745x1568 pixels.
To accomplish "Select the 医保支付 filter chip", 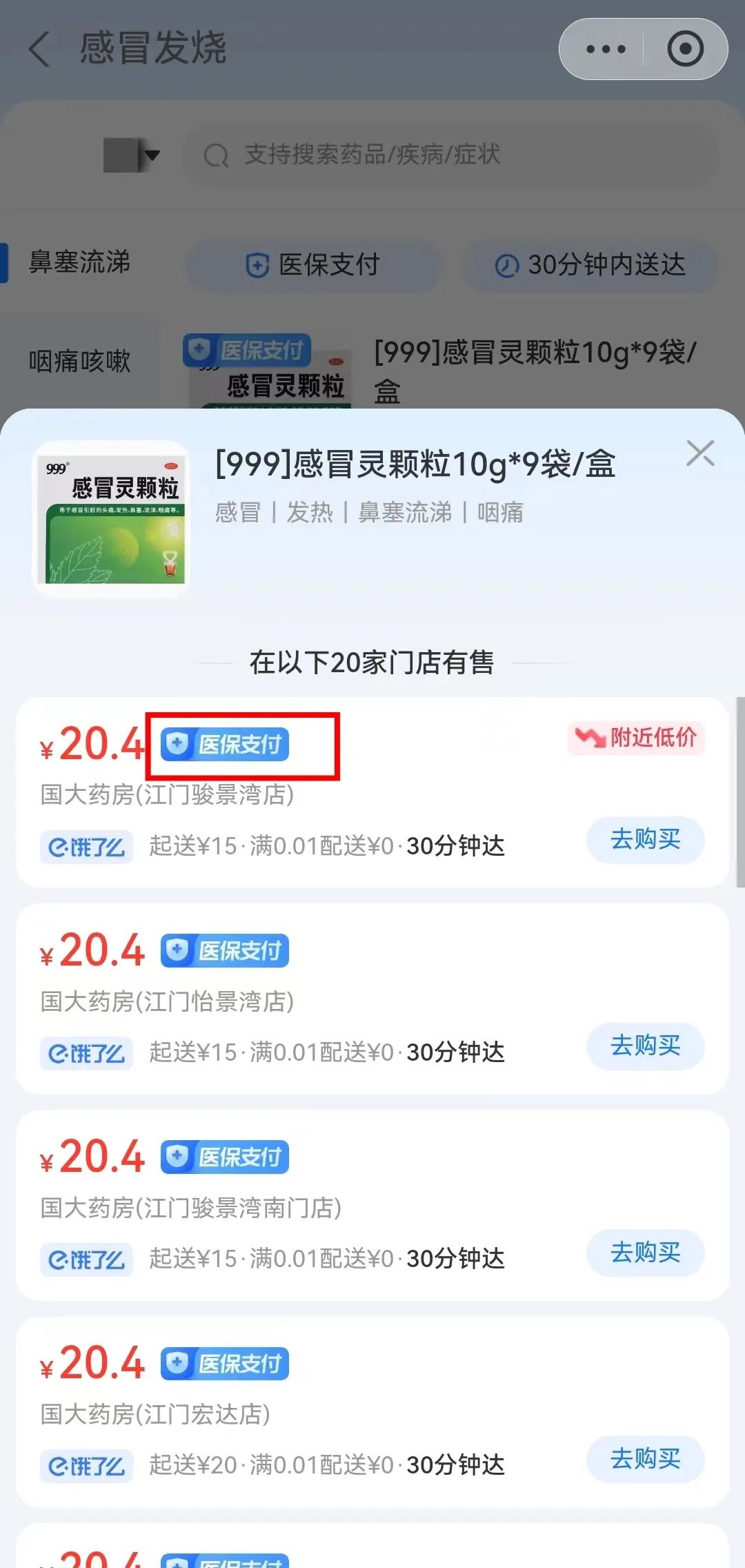I will [314, 264].
